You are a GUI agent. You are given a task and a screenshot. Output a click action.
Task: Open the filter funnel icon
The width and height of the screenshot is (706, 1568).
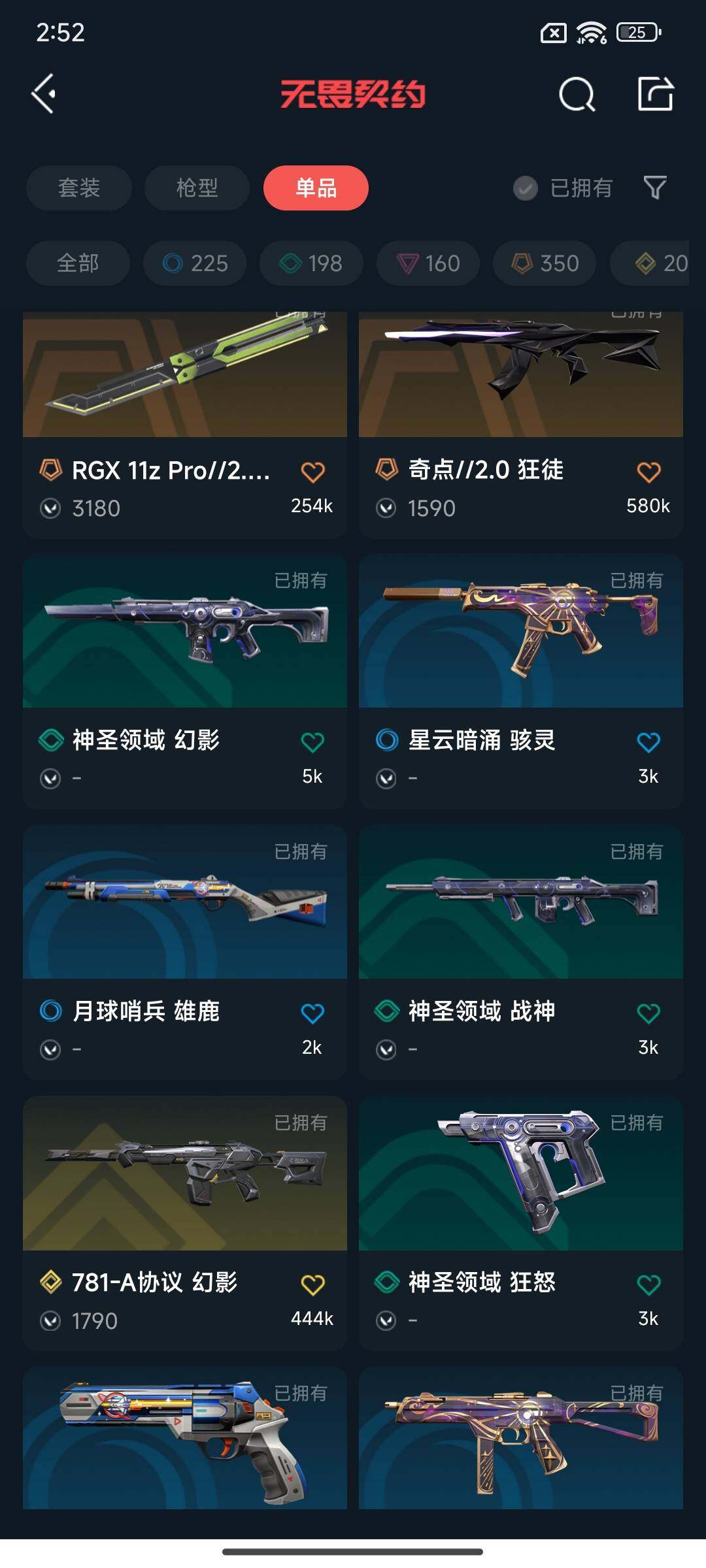[x=655, y=188]
